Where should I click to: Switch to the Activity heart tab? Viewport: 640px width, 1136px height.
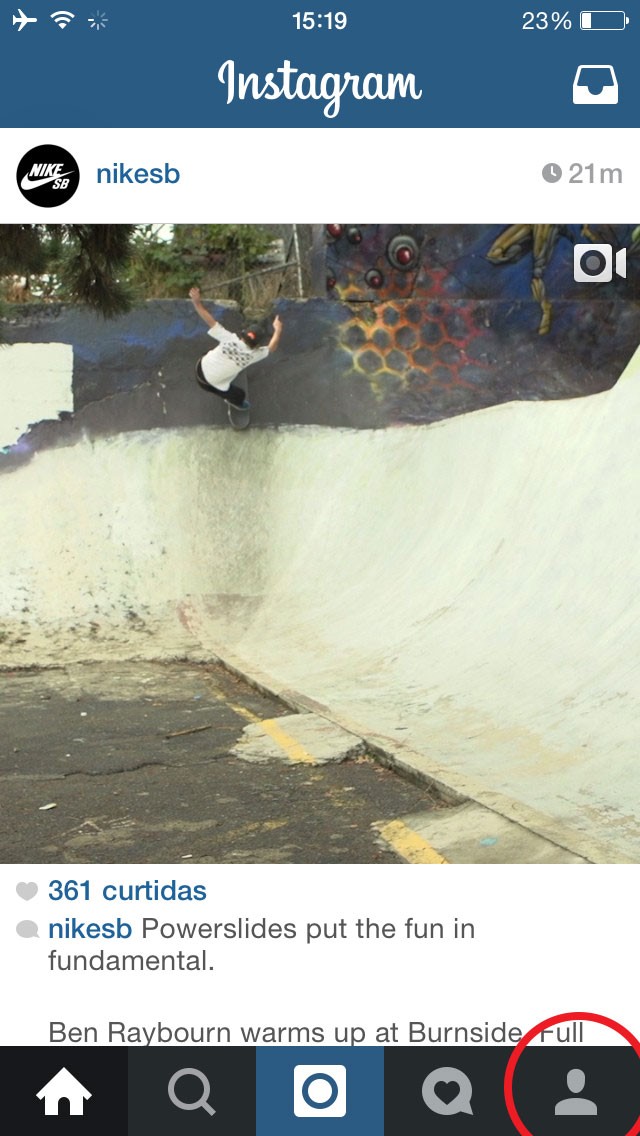[x=447, y=1091]
